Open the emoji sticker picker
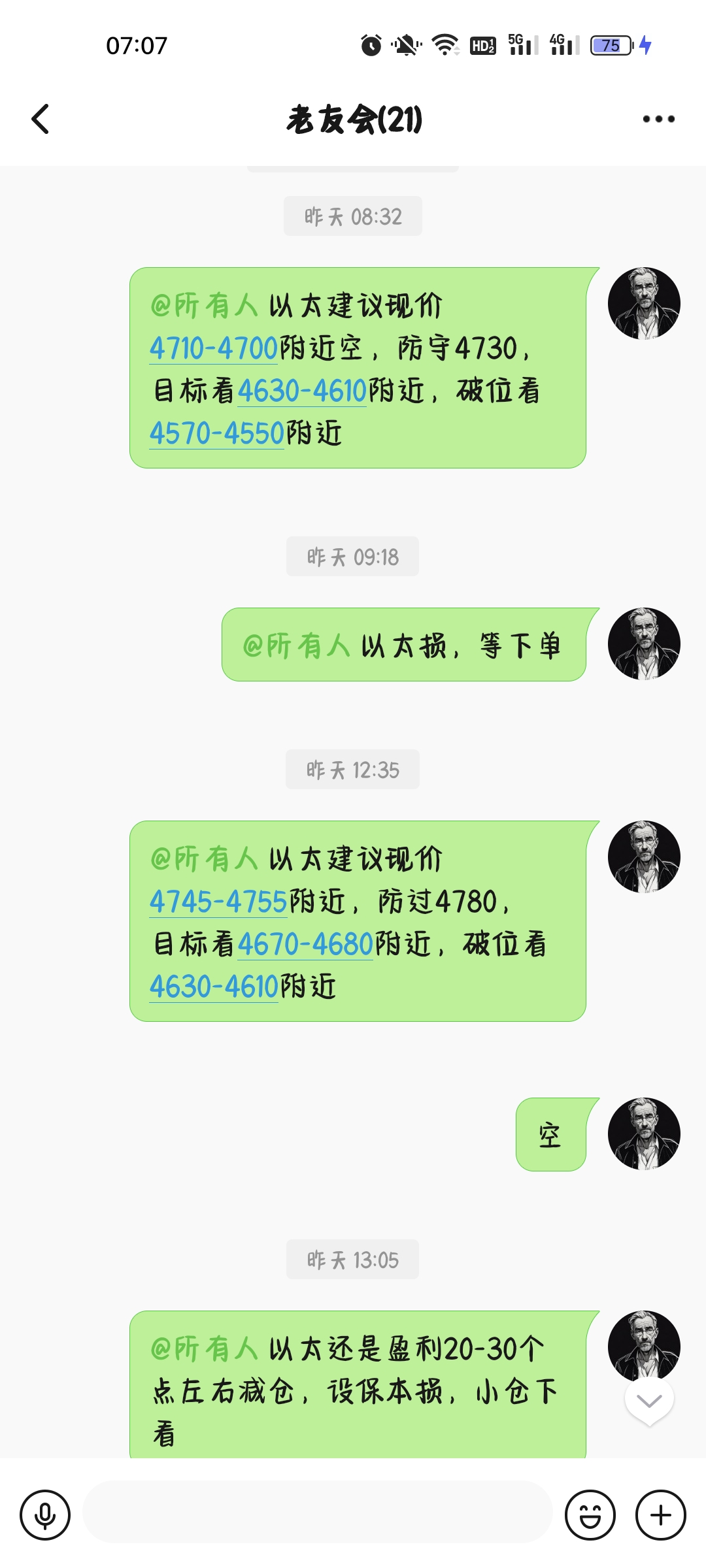This screenshot has height=1568, width=706. [590, 1514]
